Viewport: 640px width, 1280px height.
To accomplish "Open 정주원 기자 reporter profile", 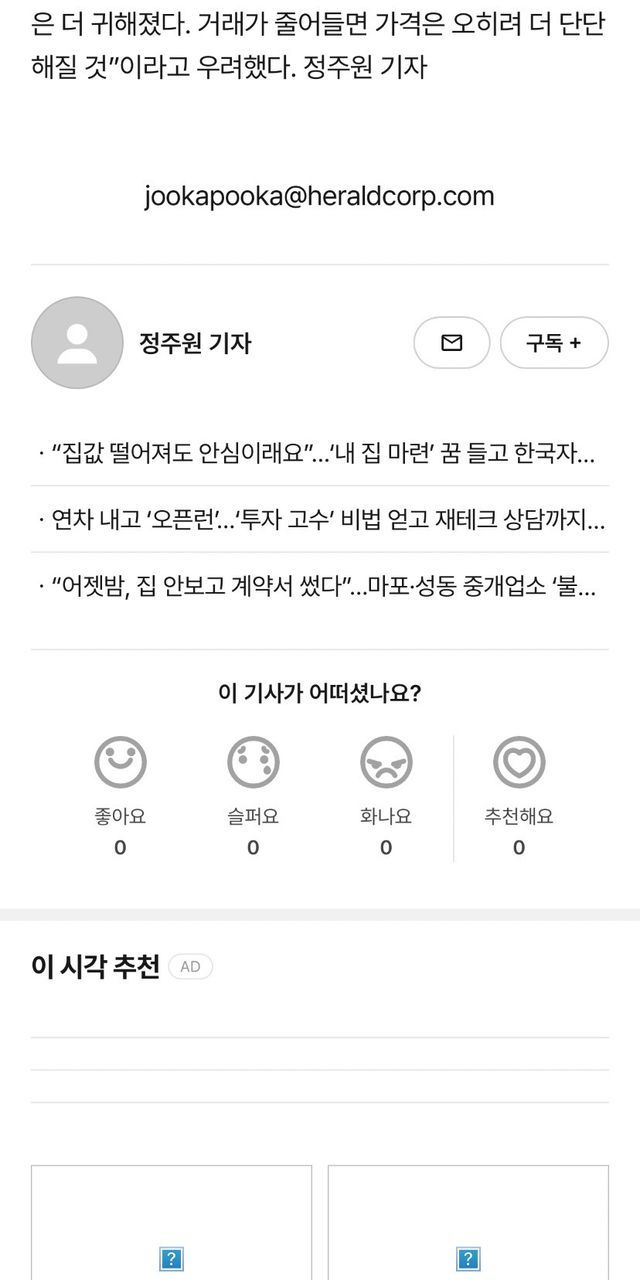I will coord(194,343).
